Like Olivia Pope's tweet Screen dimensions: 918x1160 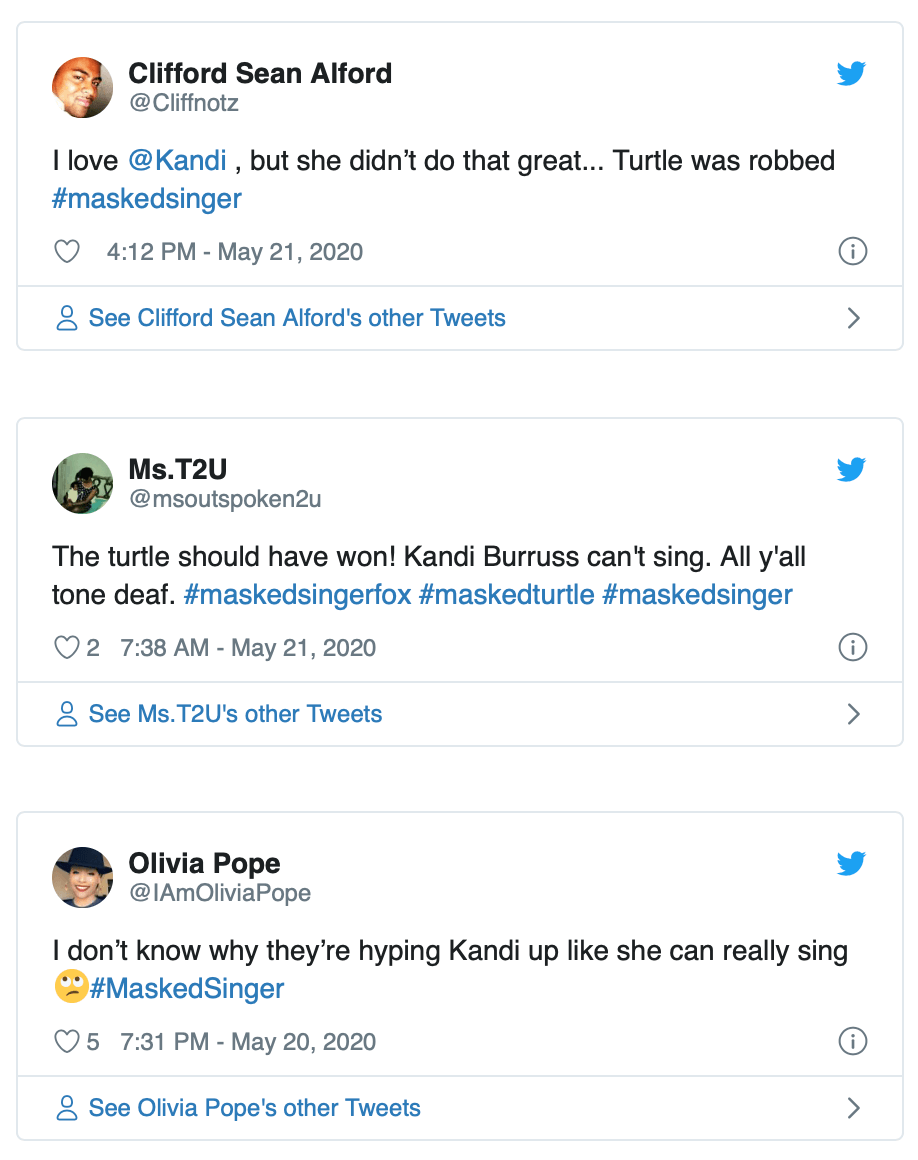point(67,1041)
